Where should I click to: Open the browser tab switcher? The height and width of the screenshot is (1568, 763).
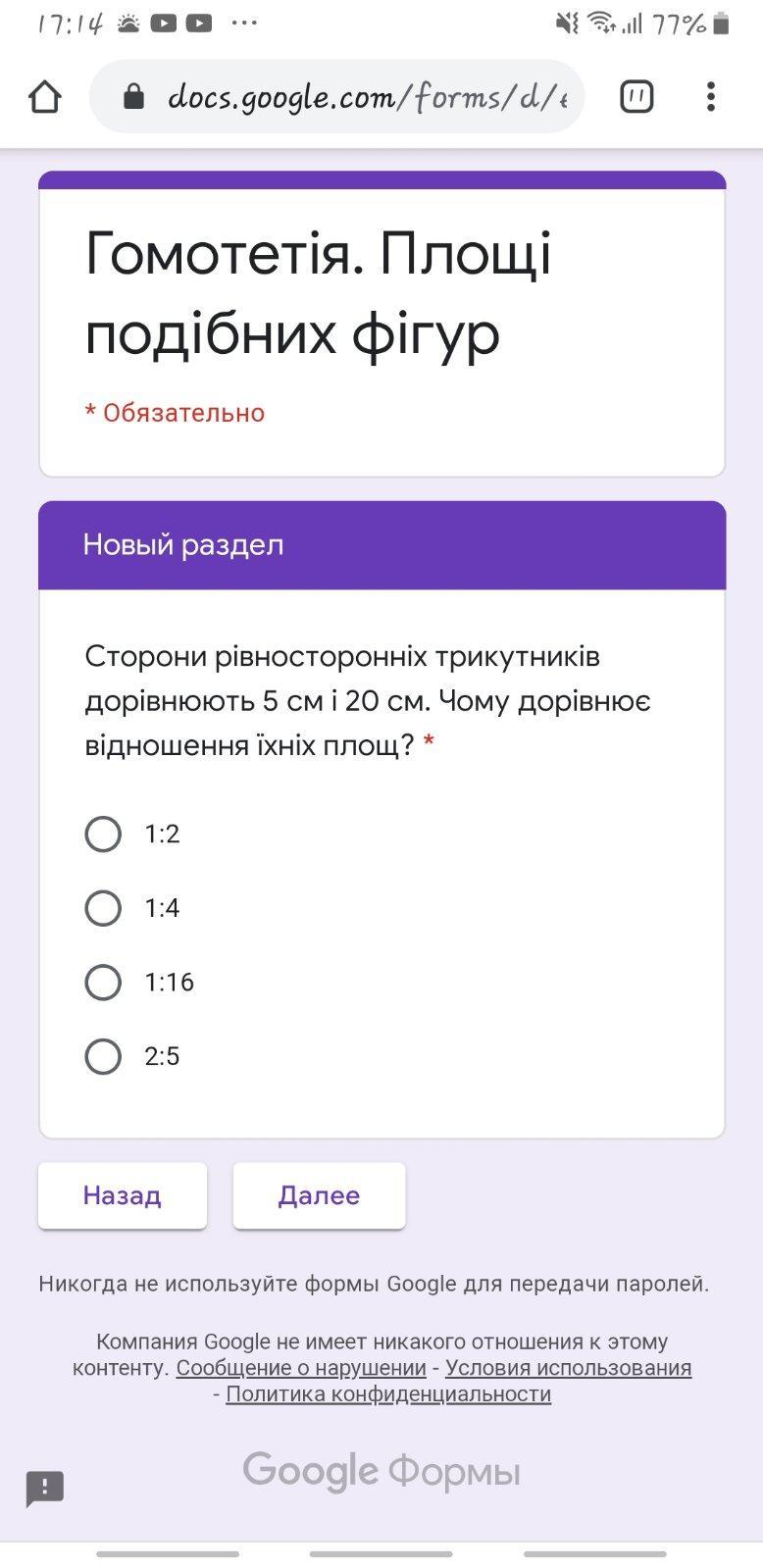pyautogui.click(x=636, y=96)
